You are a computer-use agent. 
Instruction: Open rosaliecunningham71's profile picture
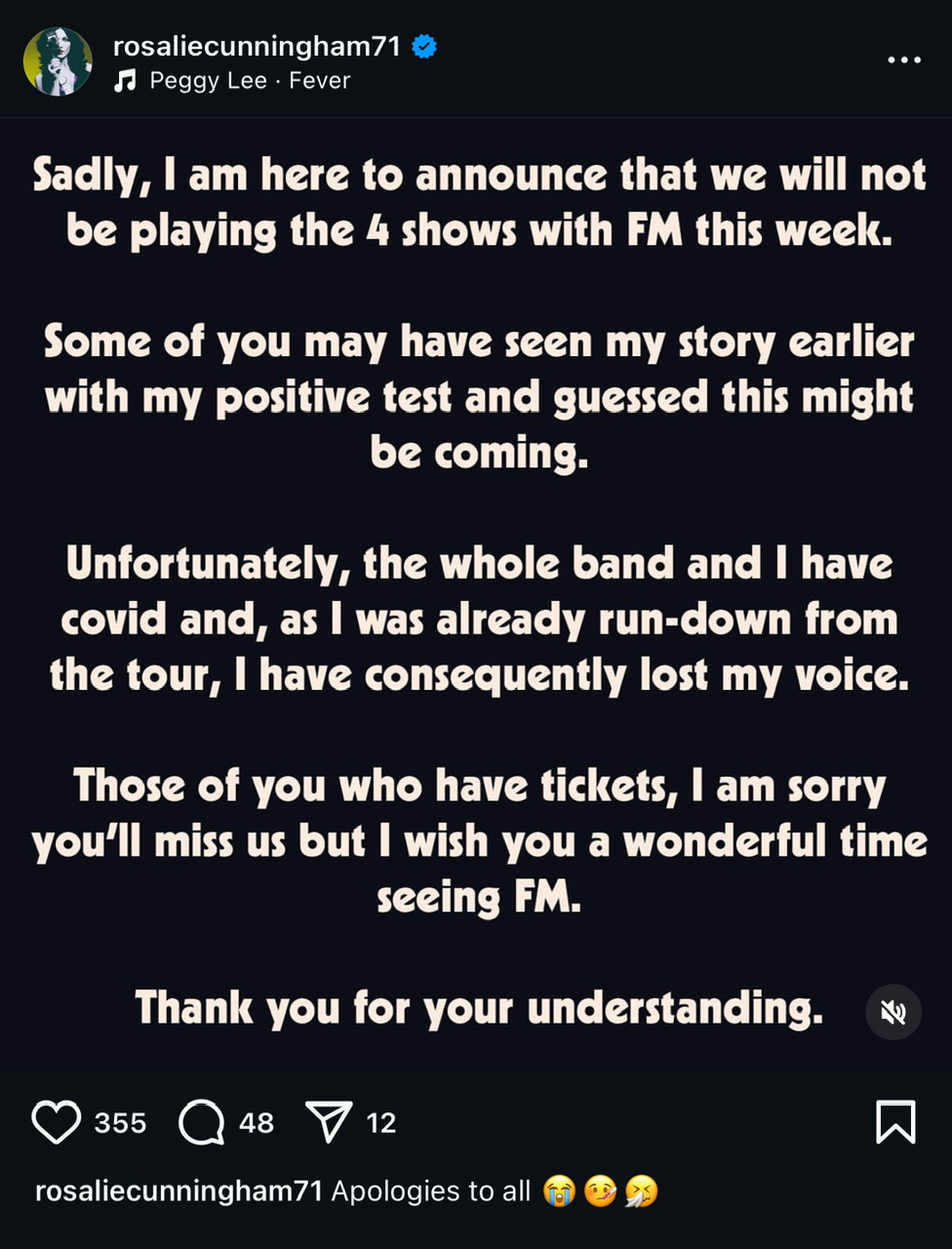click(x=58, y=61)
